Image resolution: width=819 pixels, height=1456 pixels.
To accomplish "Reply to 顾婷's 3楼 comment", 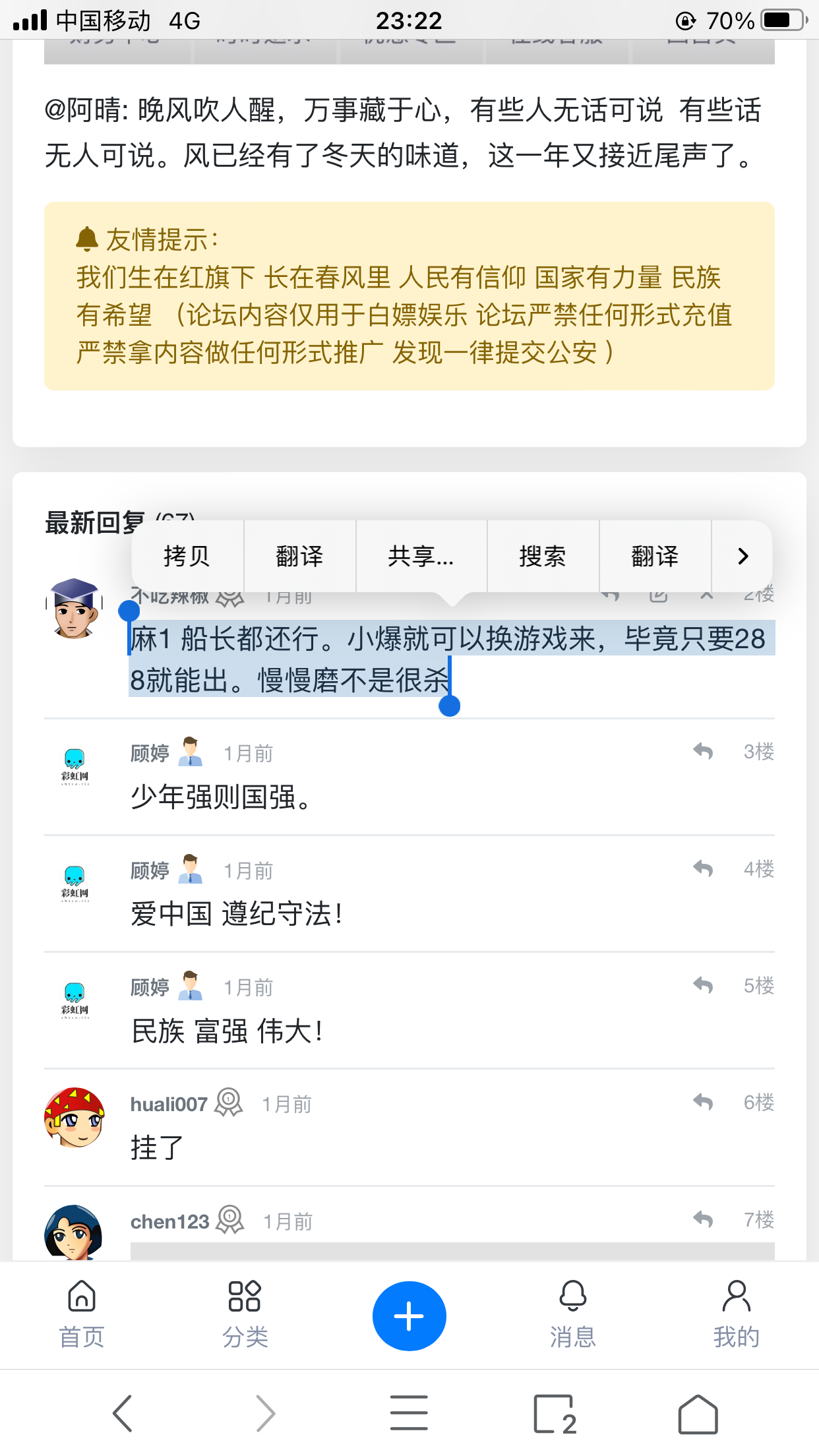I will [x=703, y=751].
